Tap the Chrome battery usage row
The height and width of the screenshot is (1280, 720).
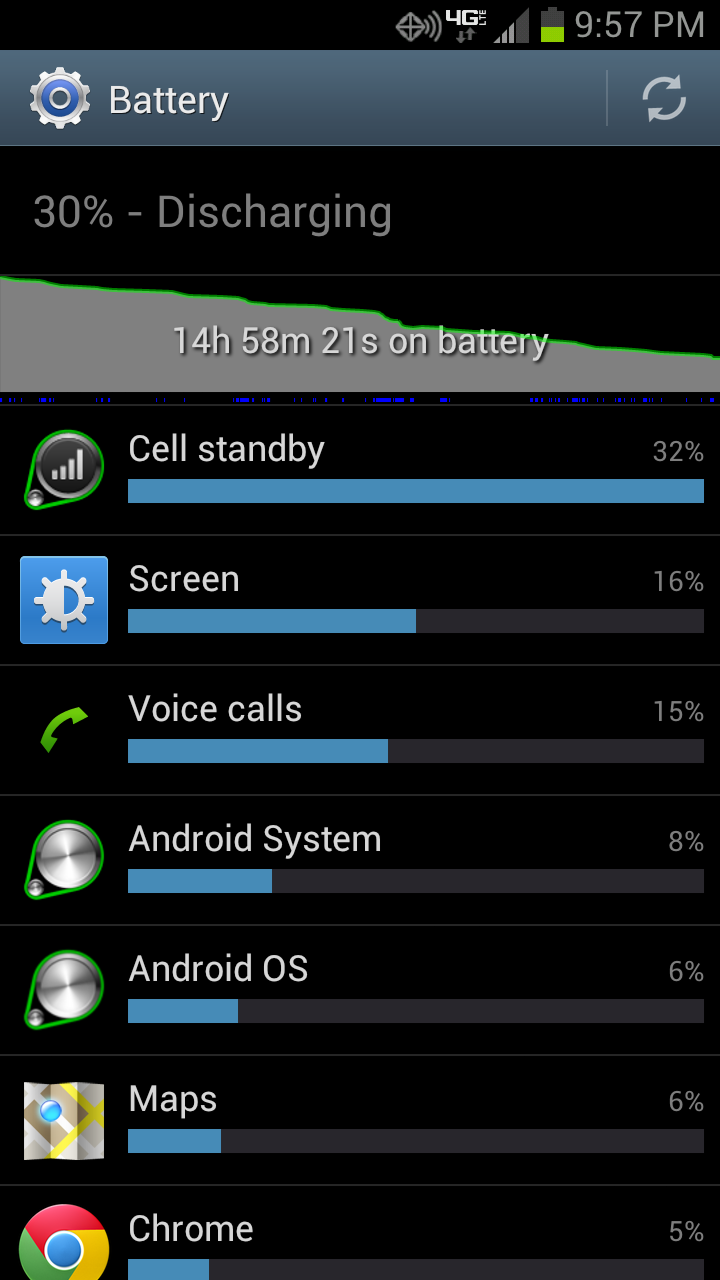[360, 1240]
